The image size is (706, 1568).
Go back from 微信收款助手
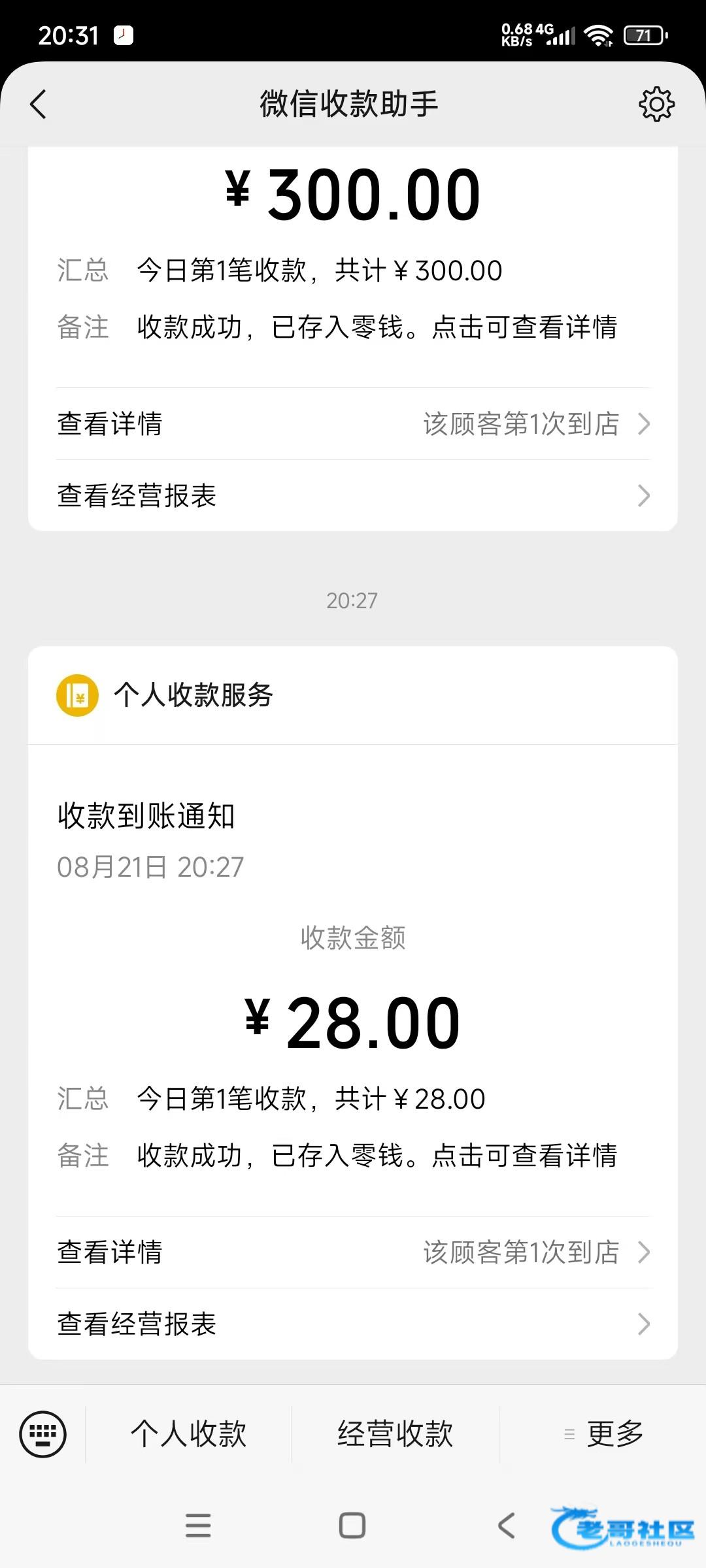(x=39, y=105)
